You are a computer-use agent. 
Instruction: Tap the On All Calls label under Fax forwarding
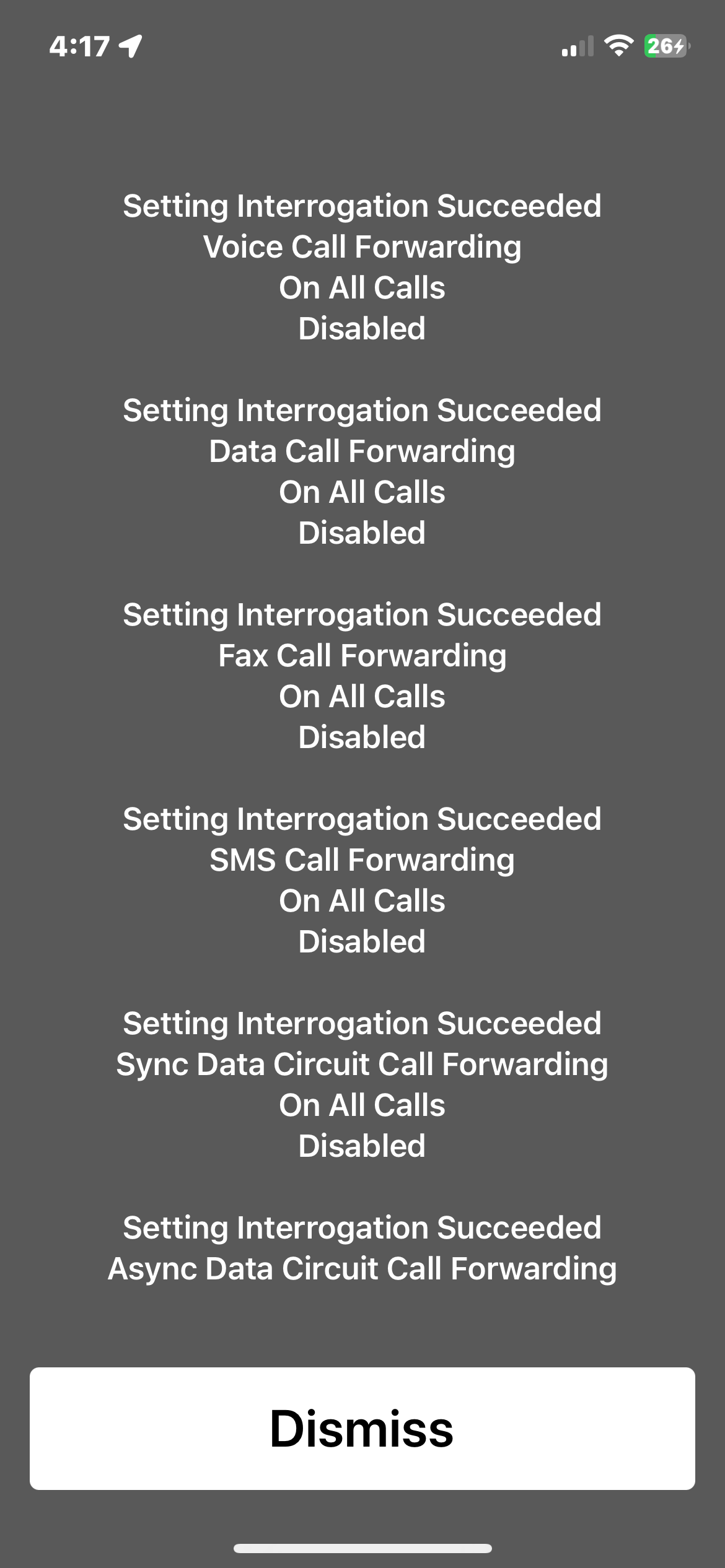point(362,696)
